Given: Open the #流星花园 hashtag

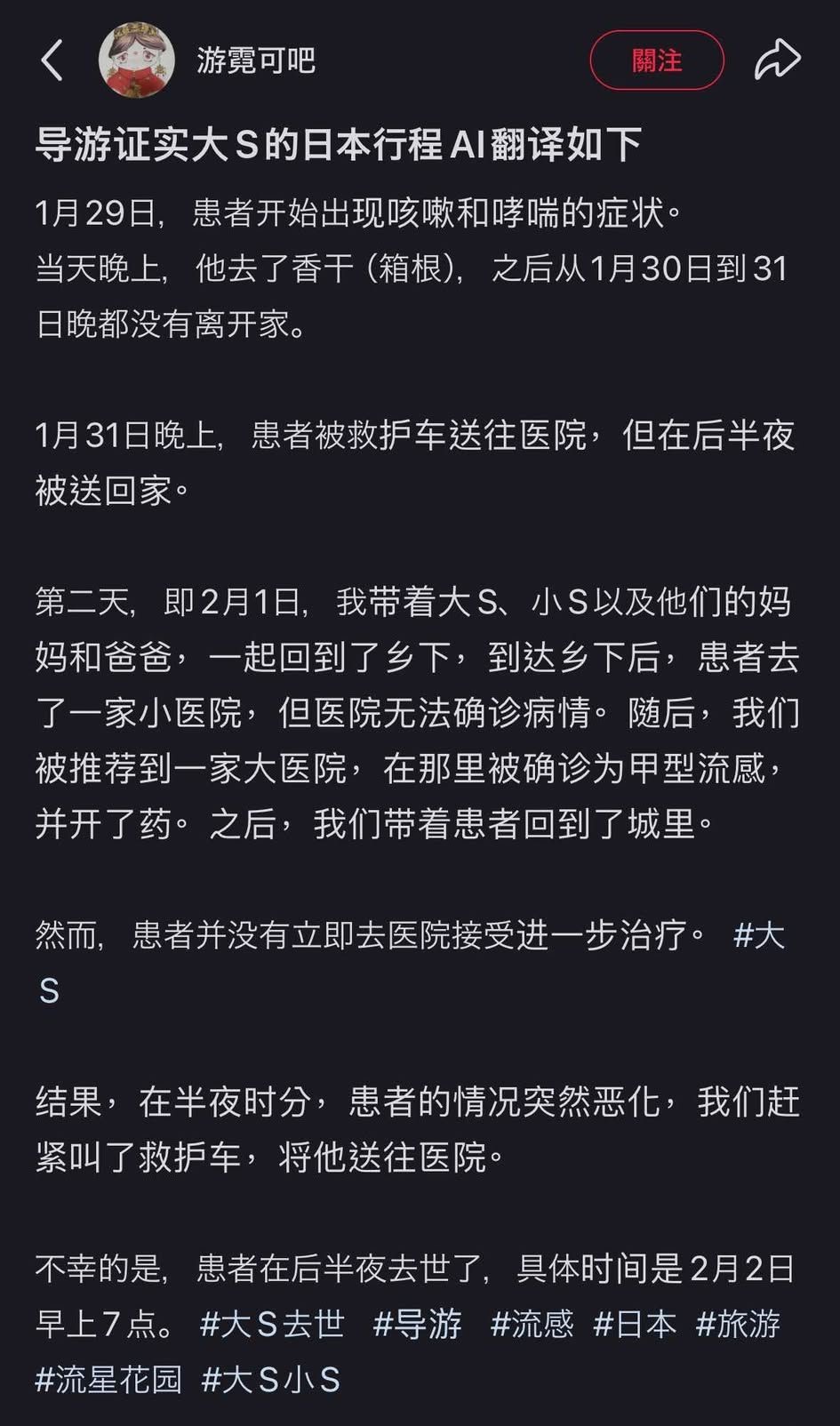Looking at the screenshot, I should click(x=108, y=1379).
